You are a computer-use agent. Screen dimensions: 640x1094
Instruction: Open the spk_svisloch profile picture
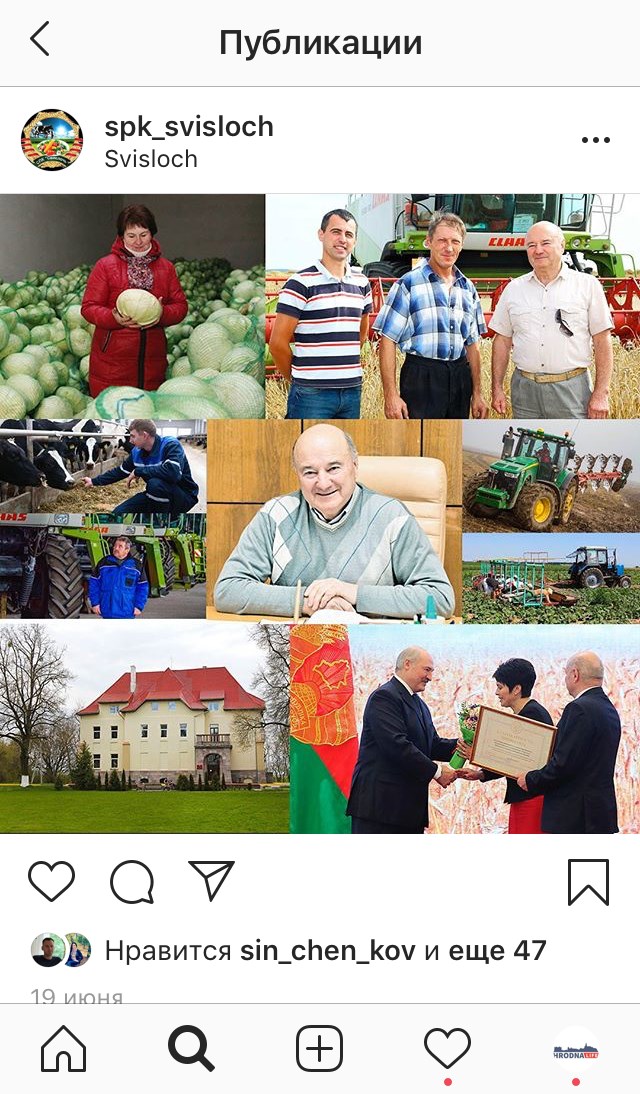point(52,140)
